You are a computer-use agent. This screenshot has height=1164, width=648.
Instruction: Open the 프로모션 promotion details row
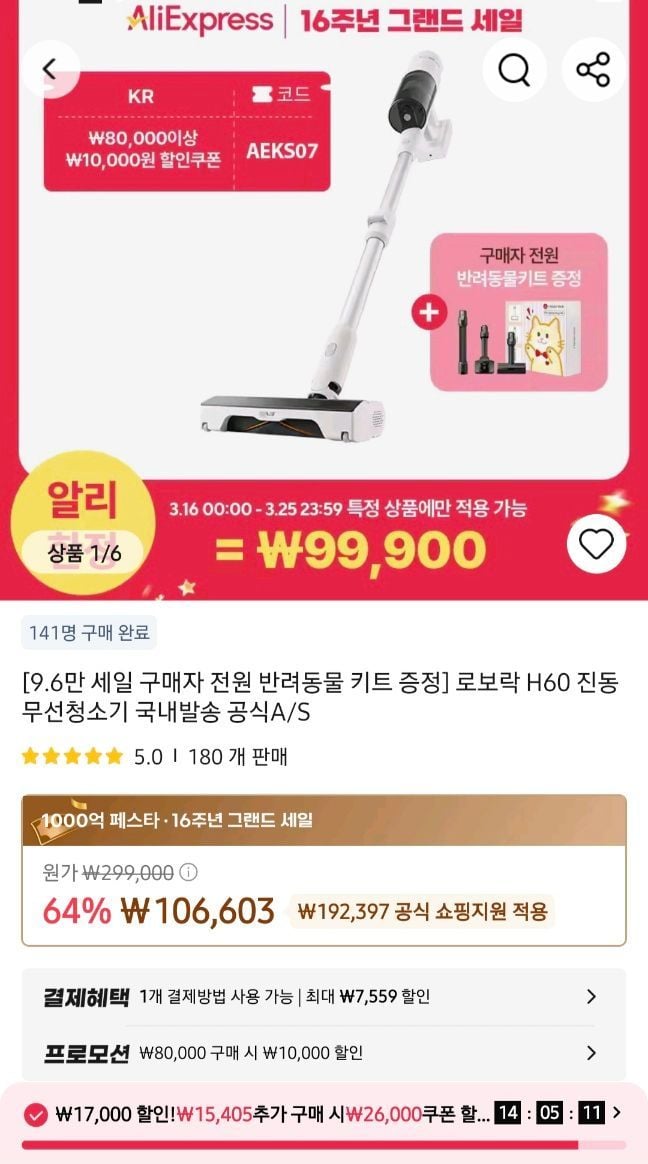[x=324, y=1053]
